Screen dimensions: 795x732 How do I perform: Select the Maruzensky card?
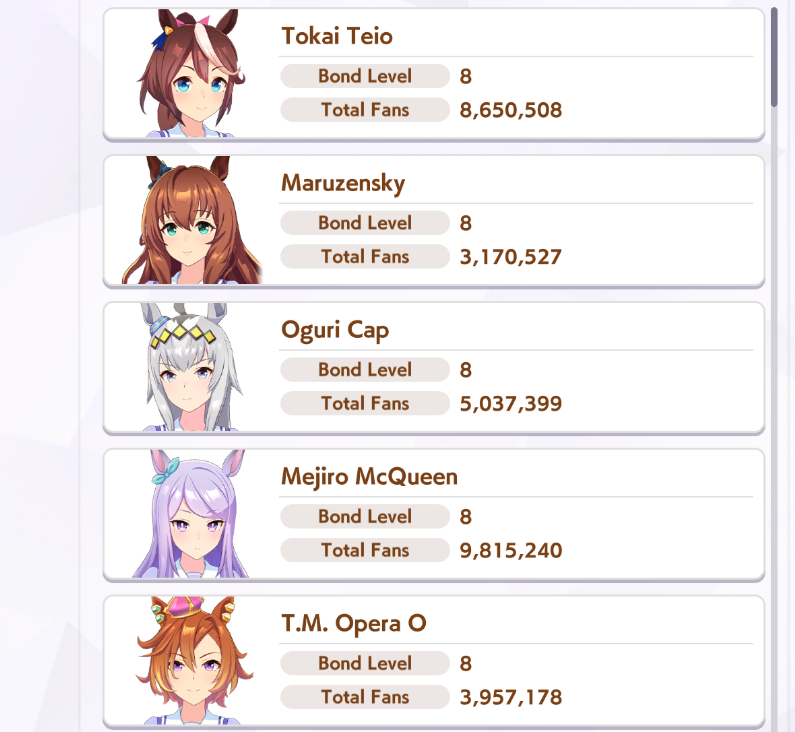(x=433, y=221)
